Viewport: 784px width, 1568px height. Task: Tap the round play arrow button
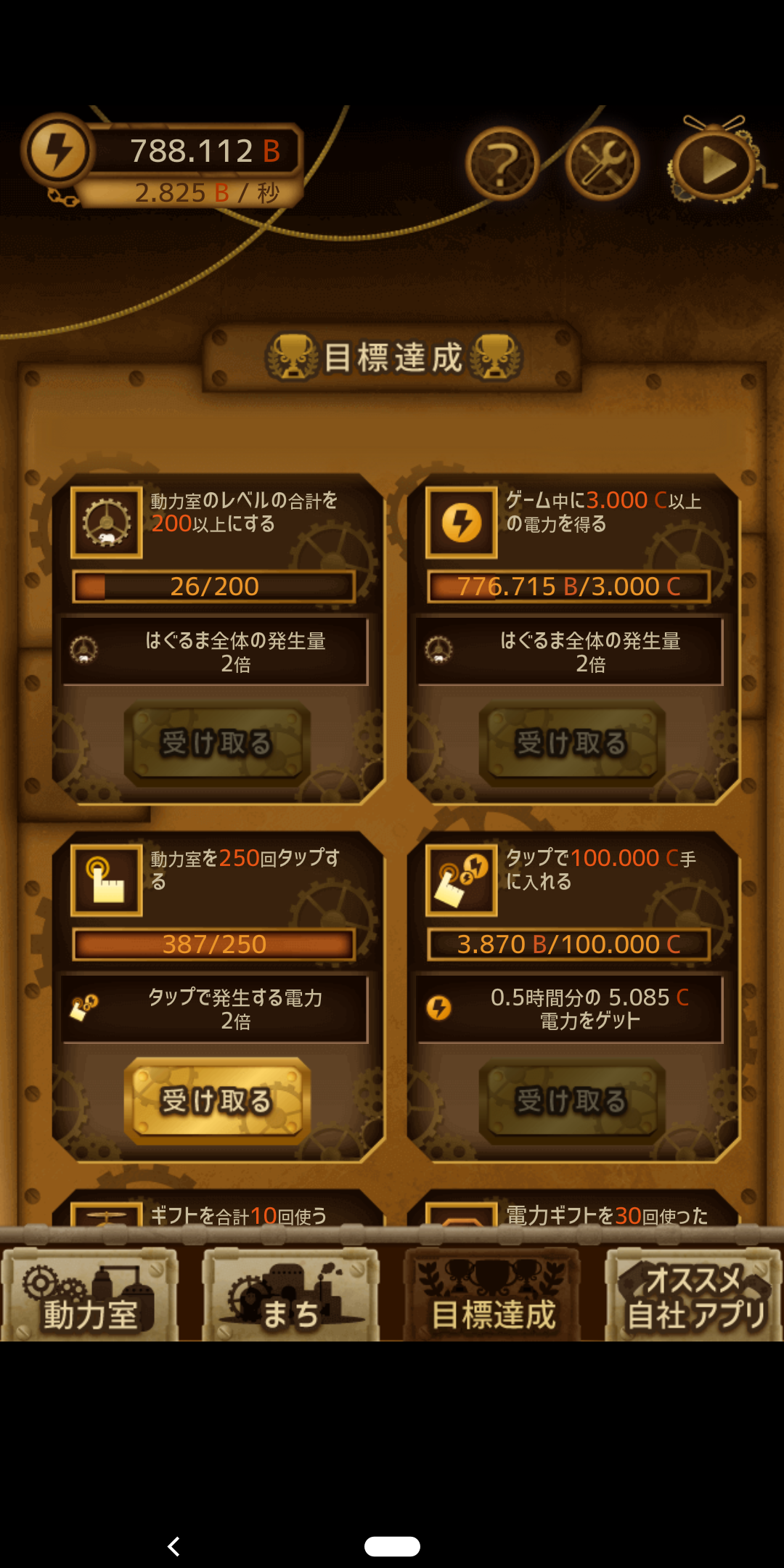click(x=714, y=166)
